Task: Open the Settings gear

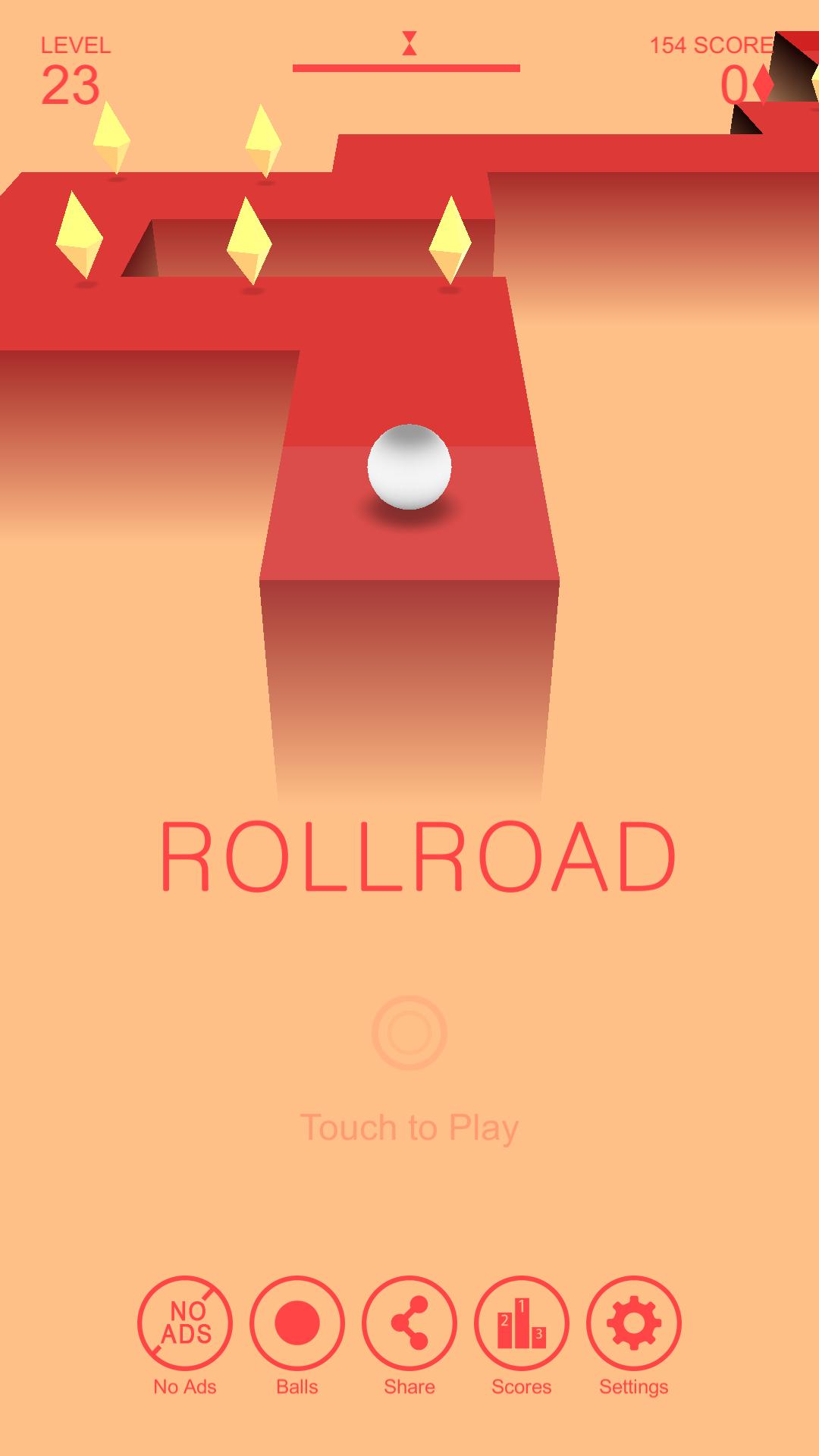Action: [634, 1323]
